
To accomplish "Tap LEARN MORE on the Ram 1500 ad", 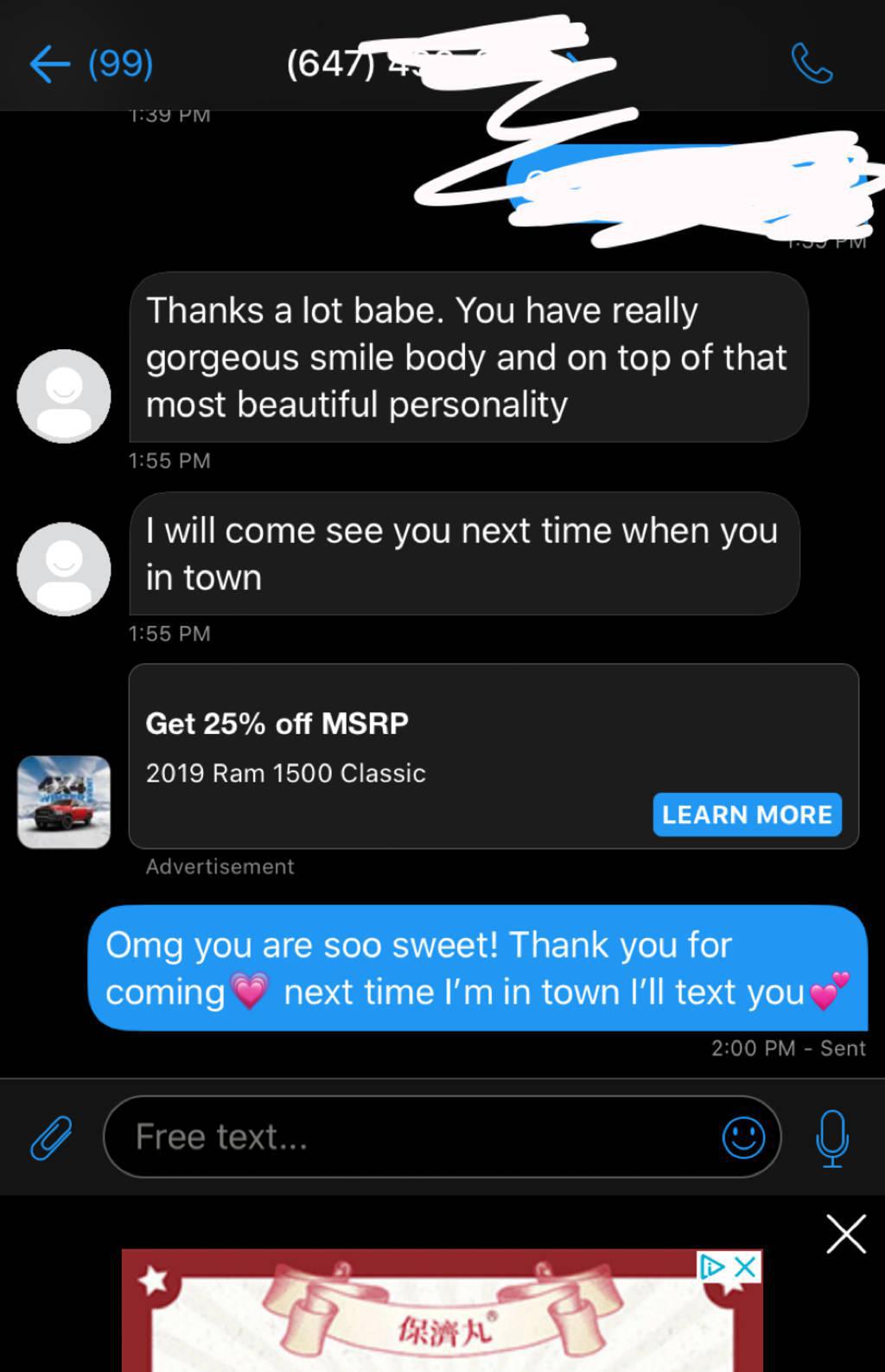I will tap(747, 814).
